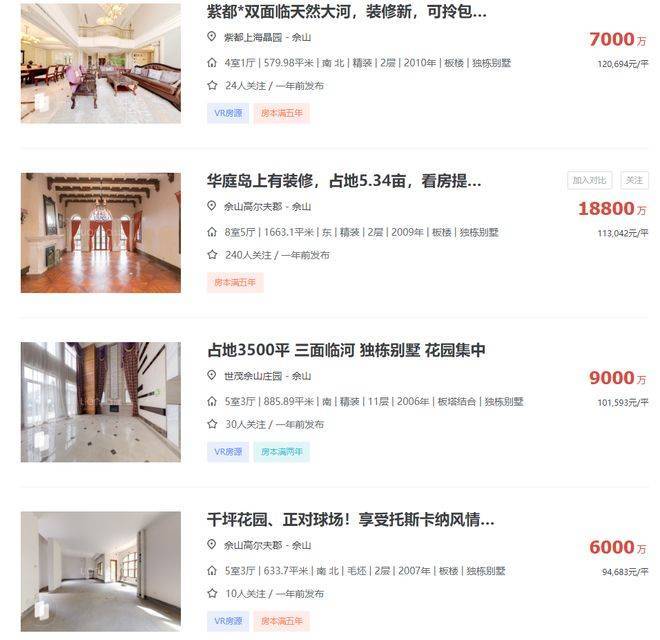This screenshot has width=660, height=640.
Task: Tap the 关注 button on the 18800万 listing
Action: (x=634, y=180)
